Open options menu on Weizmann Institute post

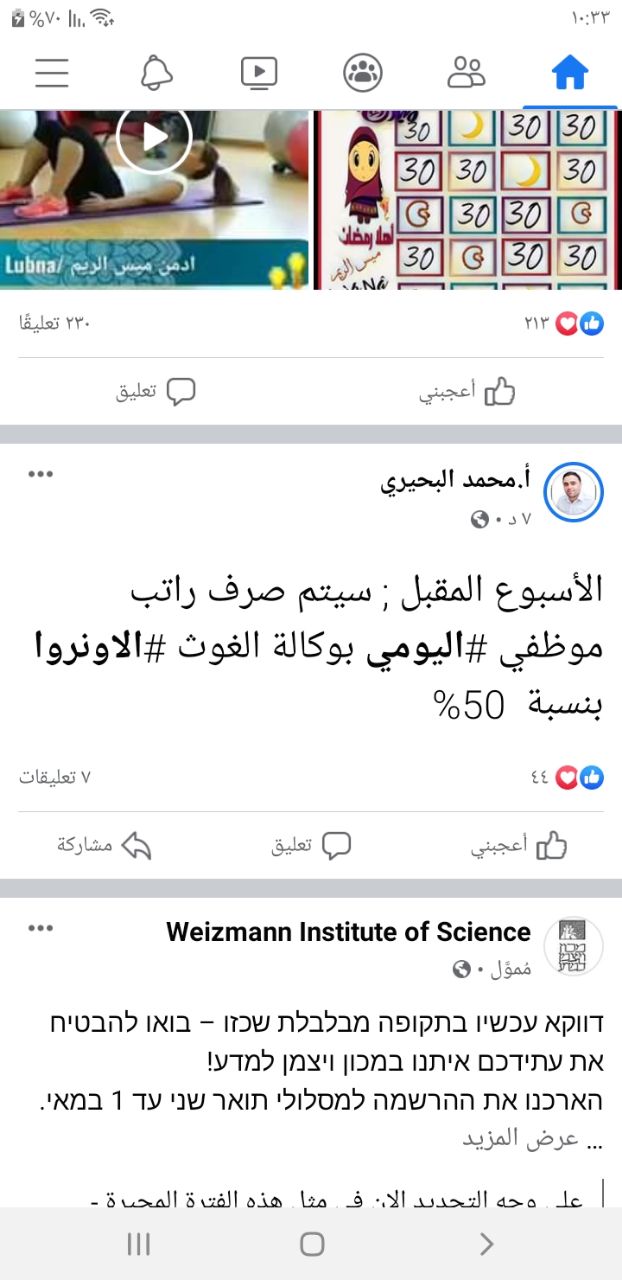coord(41,928)
